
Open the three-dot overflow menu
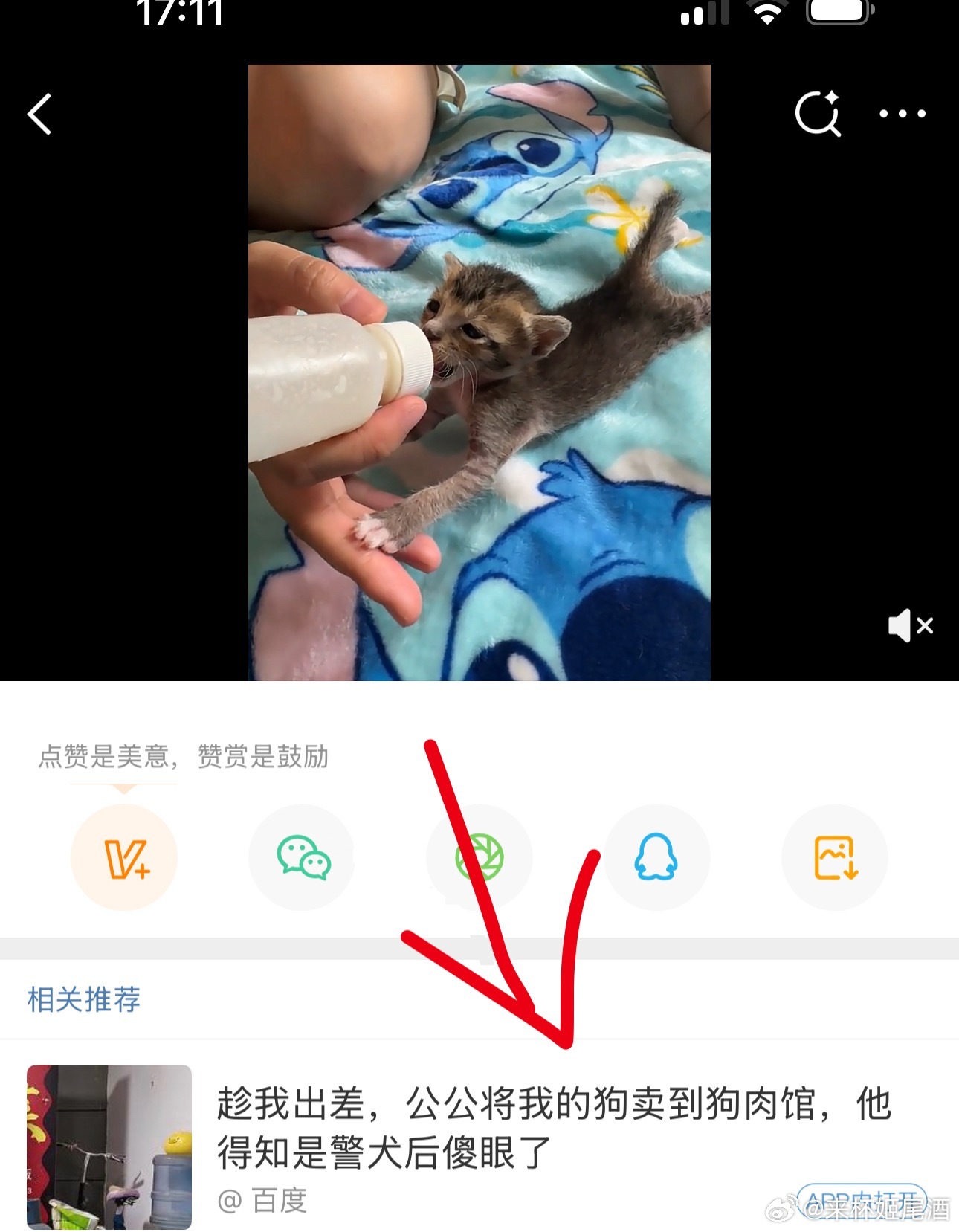point(903,114)
